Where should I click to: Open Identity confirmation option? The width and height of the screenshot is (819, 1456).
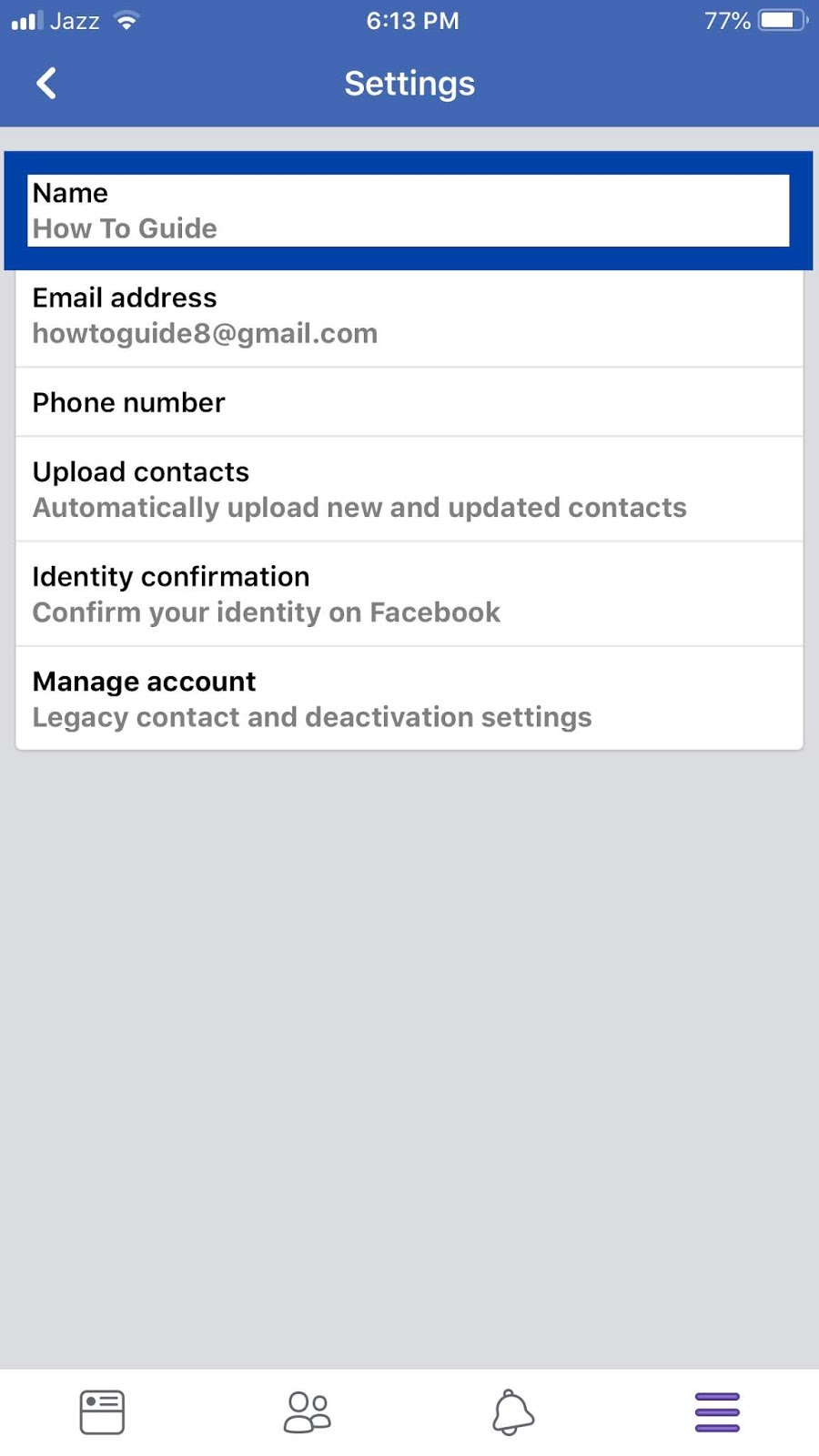pyautogui.click(x=408, y=594)
